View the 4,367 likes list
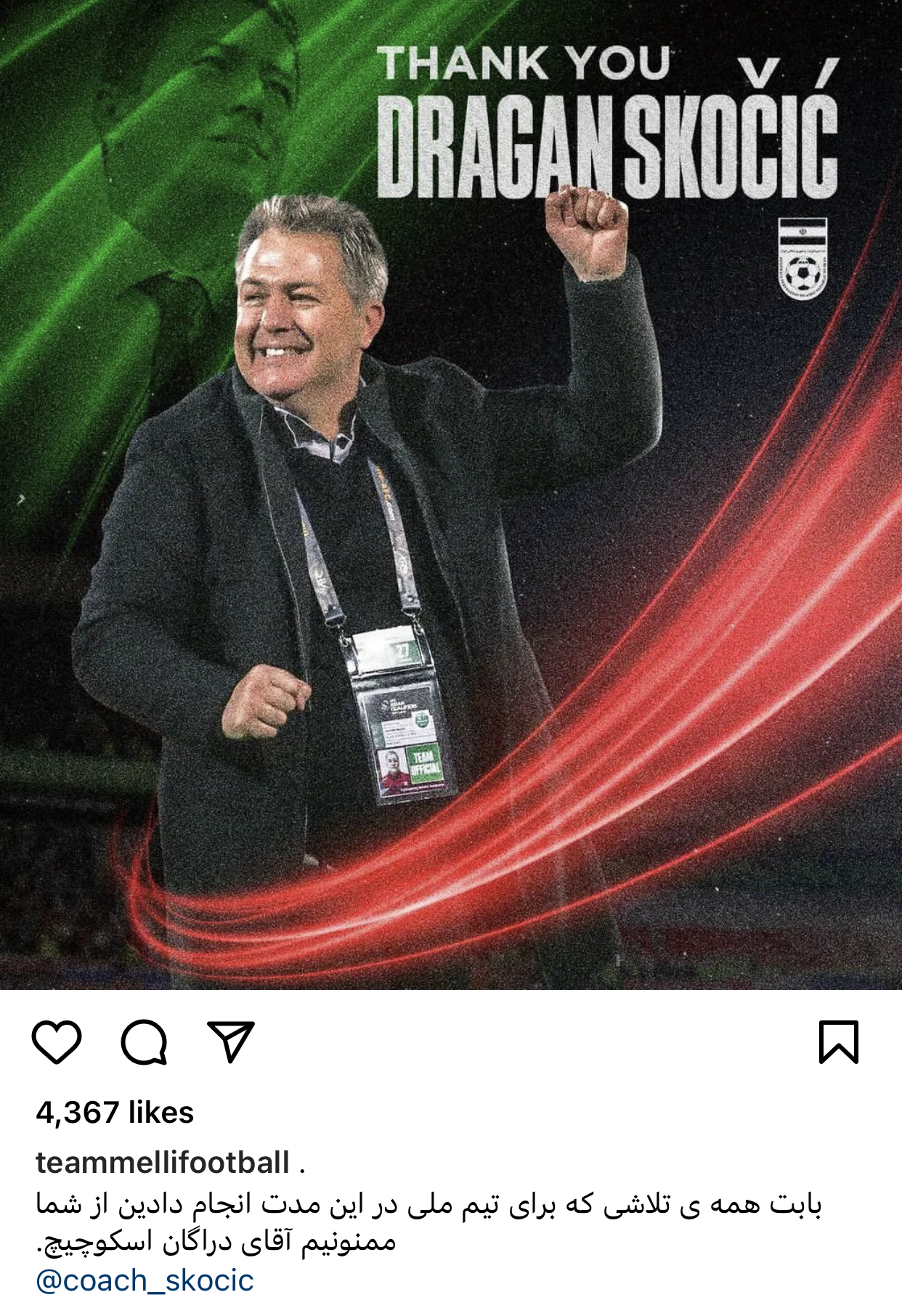The height and width of the screenshot is (1316, 902). pos(115,1112)
